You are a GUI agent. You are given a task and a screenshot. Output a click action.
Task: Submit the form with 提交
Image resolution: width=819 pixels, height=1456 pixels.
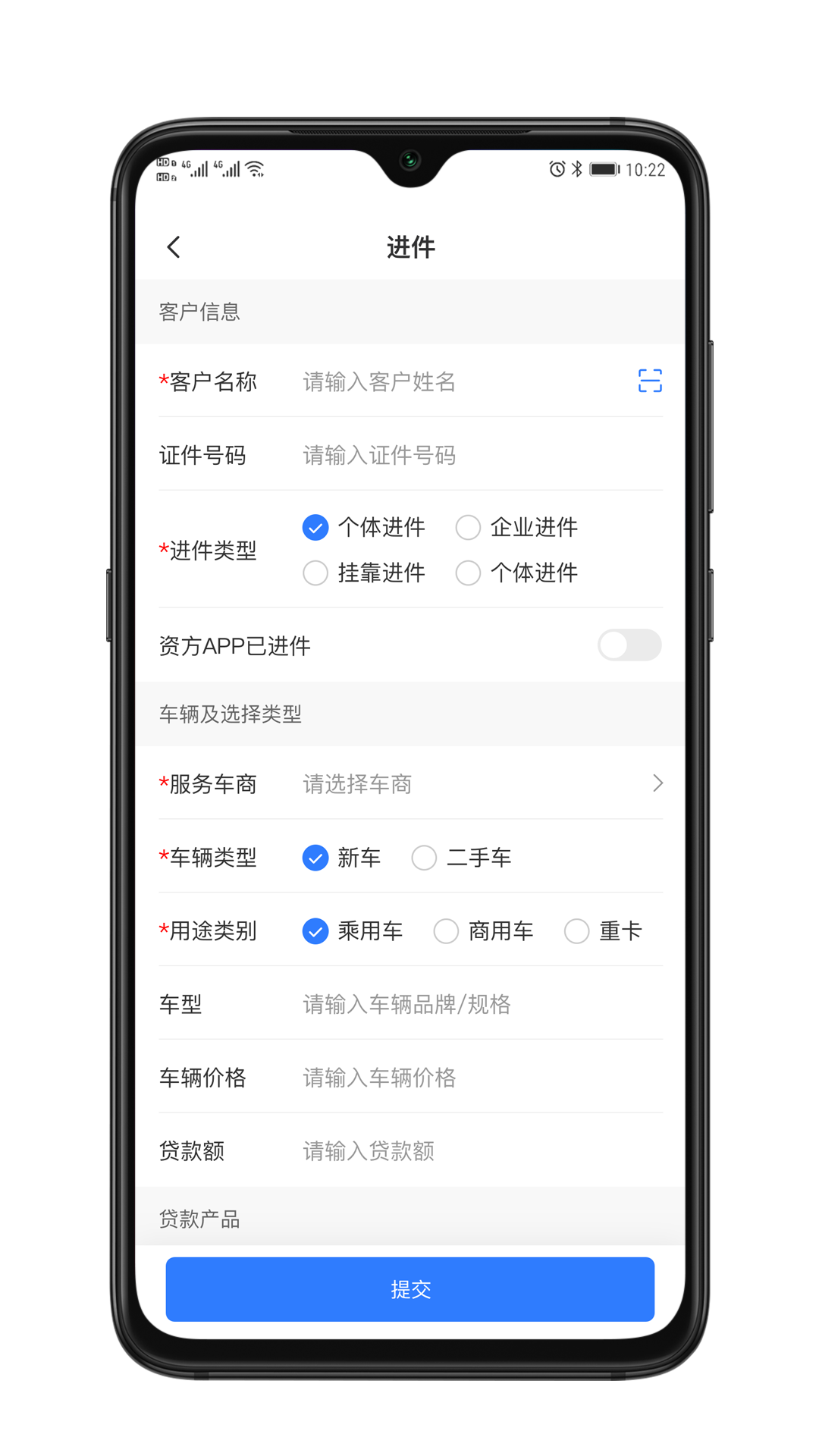coord(410,1289)
